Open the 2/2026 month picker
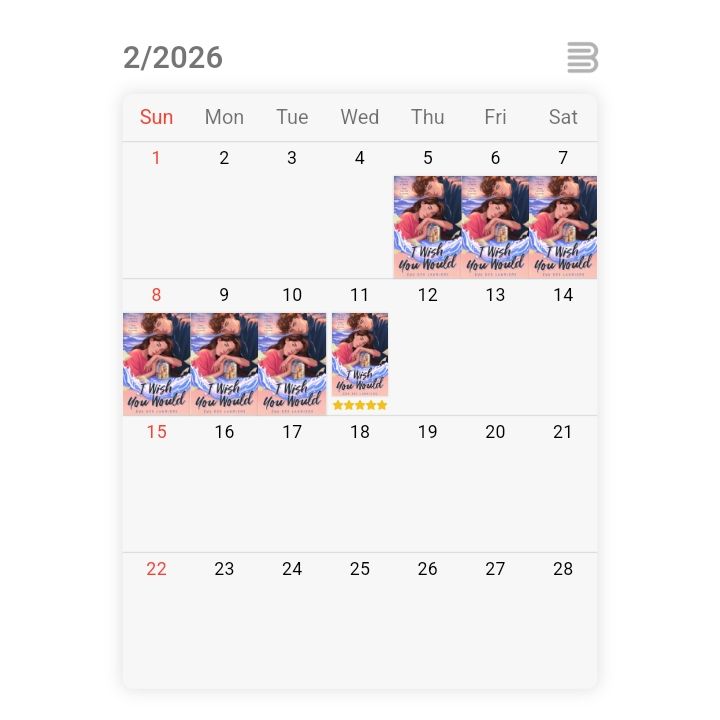The height and width of the screenshot is (720, 720). [x=173, y=58]
